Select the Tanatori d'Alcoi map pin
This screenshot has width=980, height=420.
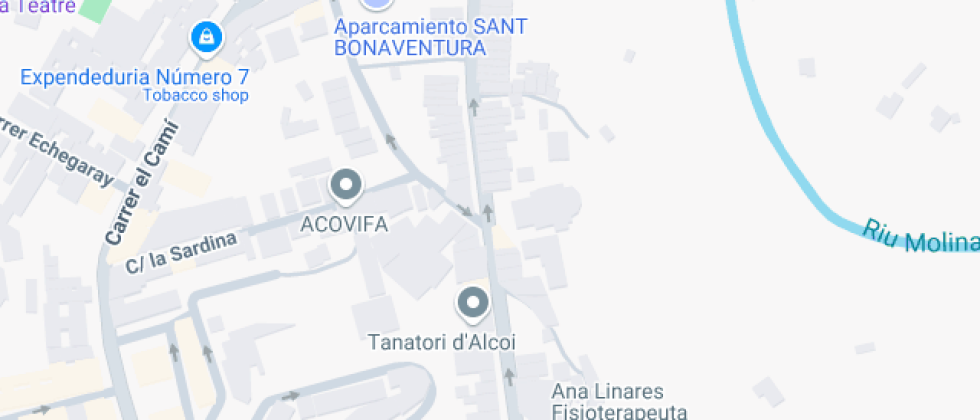point(472,302)
